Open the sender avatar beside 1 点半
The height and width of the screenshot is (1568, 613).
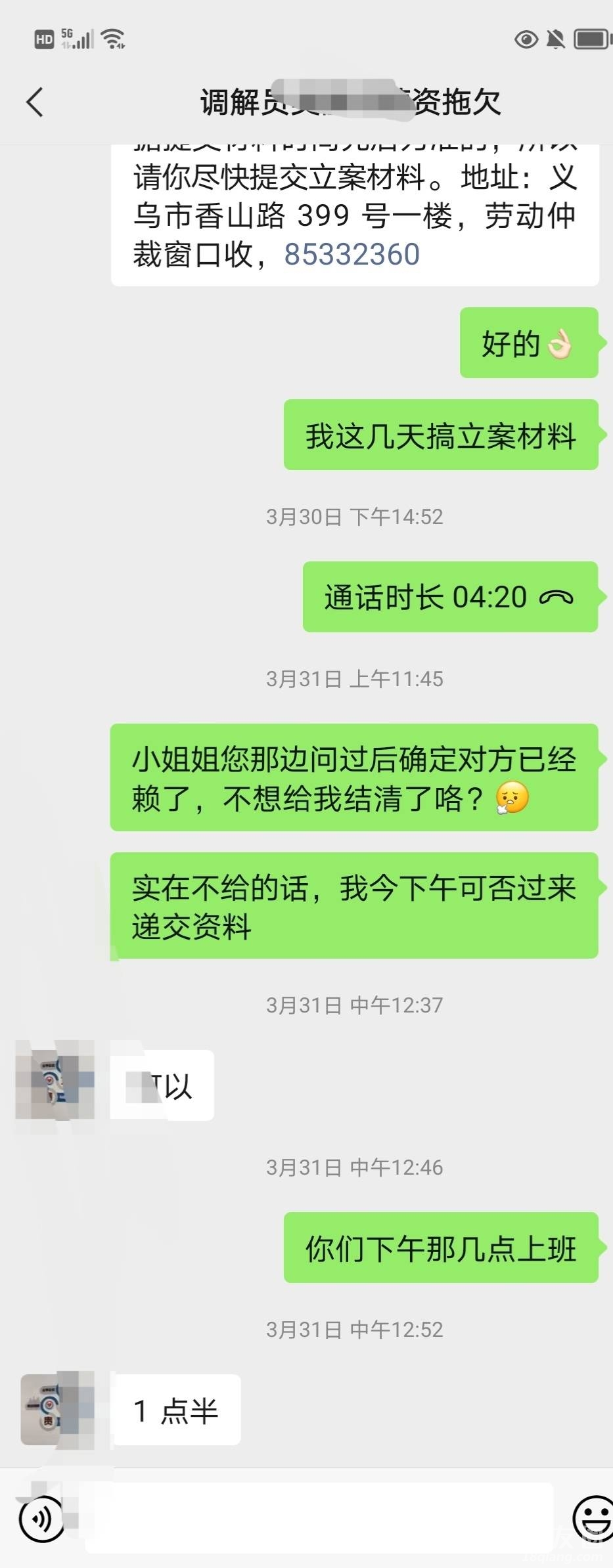[x=57, y=1409]
